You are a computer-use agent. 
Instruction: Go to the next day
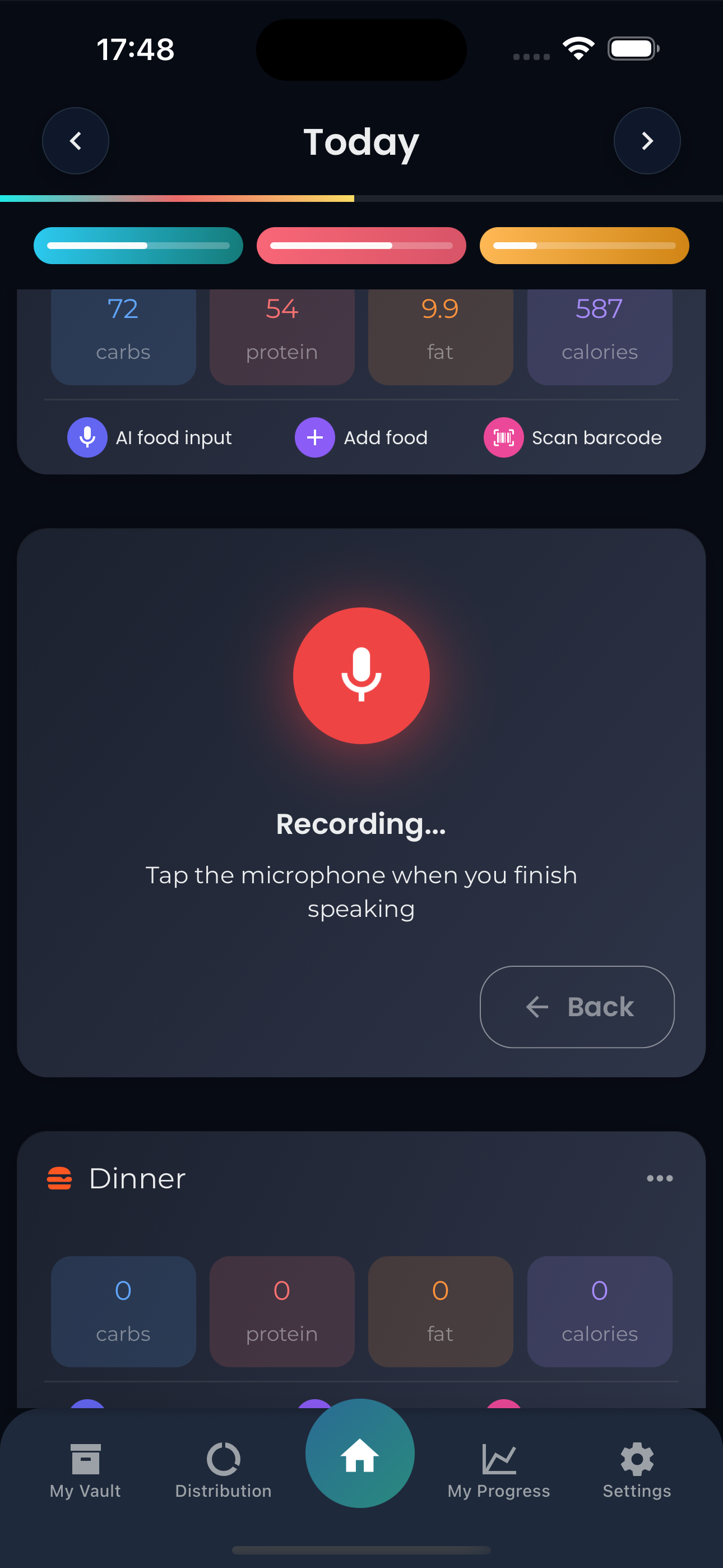pyautogui.click(x=646, y=141)
